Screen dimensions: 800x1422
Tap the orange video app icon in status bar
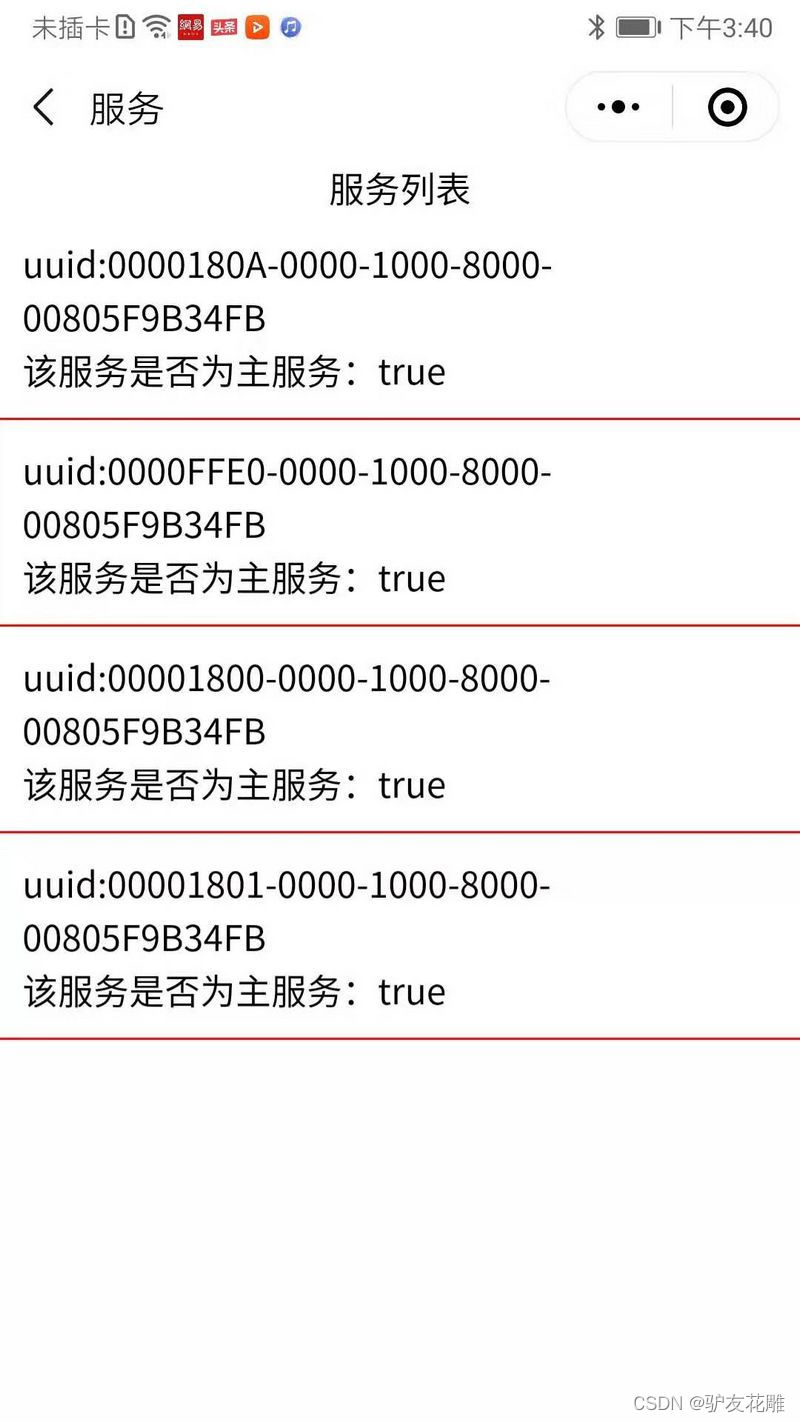point(258,28)
